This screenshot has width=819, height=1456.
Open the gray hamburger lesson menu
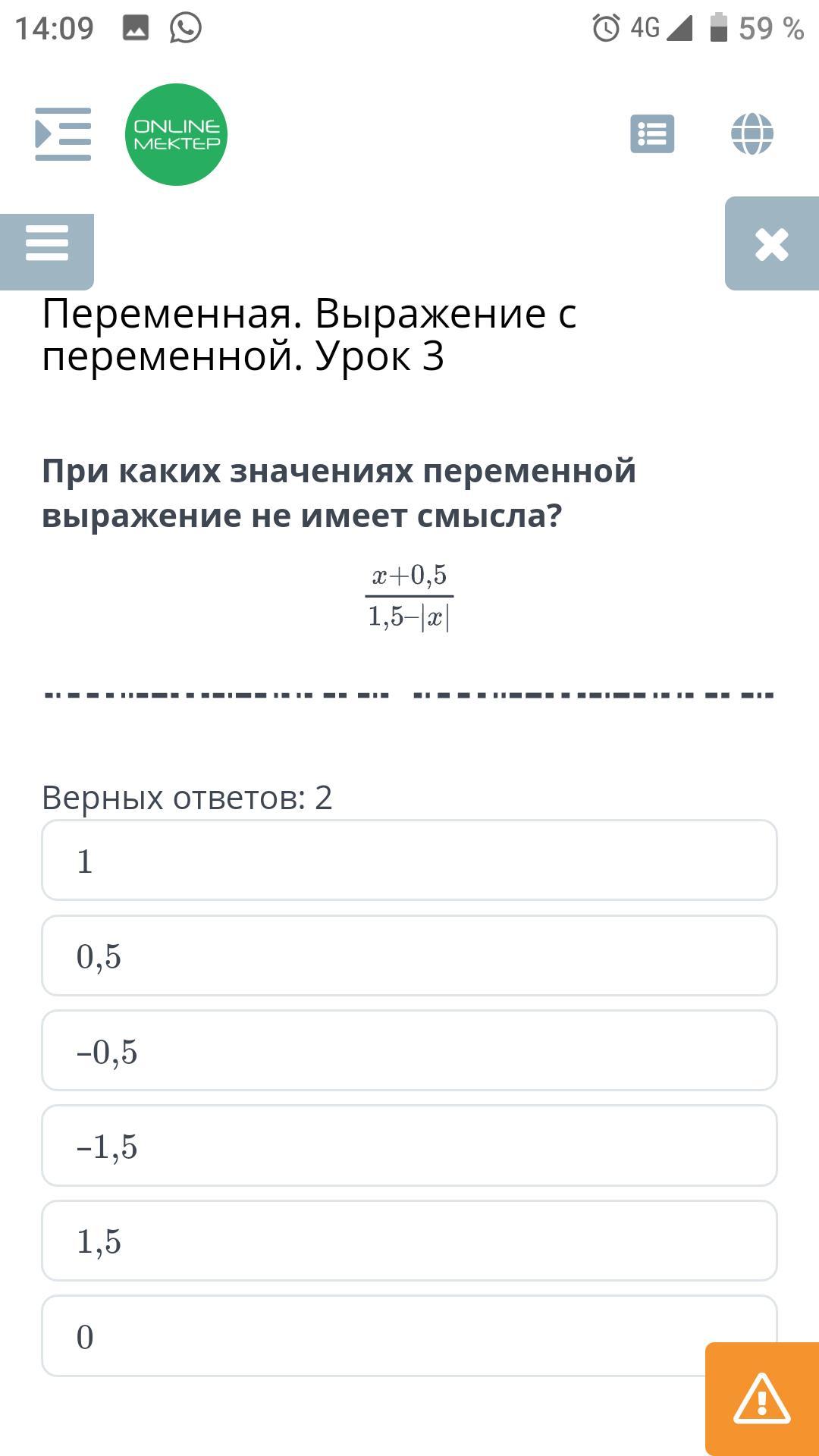tap(47, 244)
